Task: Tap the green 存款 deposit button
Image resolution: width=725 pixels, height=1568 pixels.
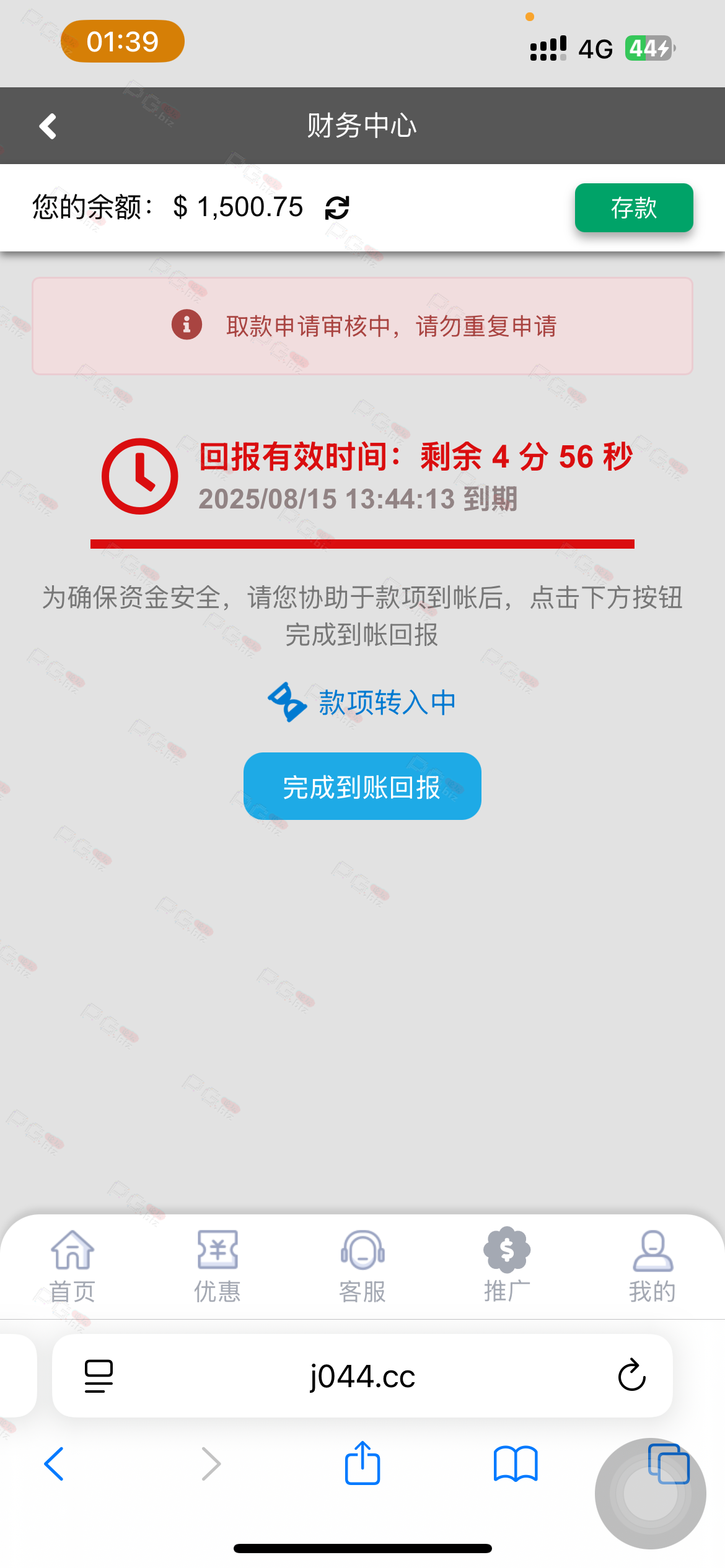Action: [x=633, y=208]
